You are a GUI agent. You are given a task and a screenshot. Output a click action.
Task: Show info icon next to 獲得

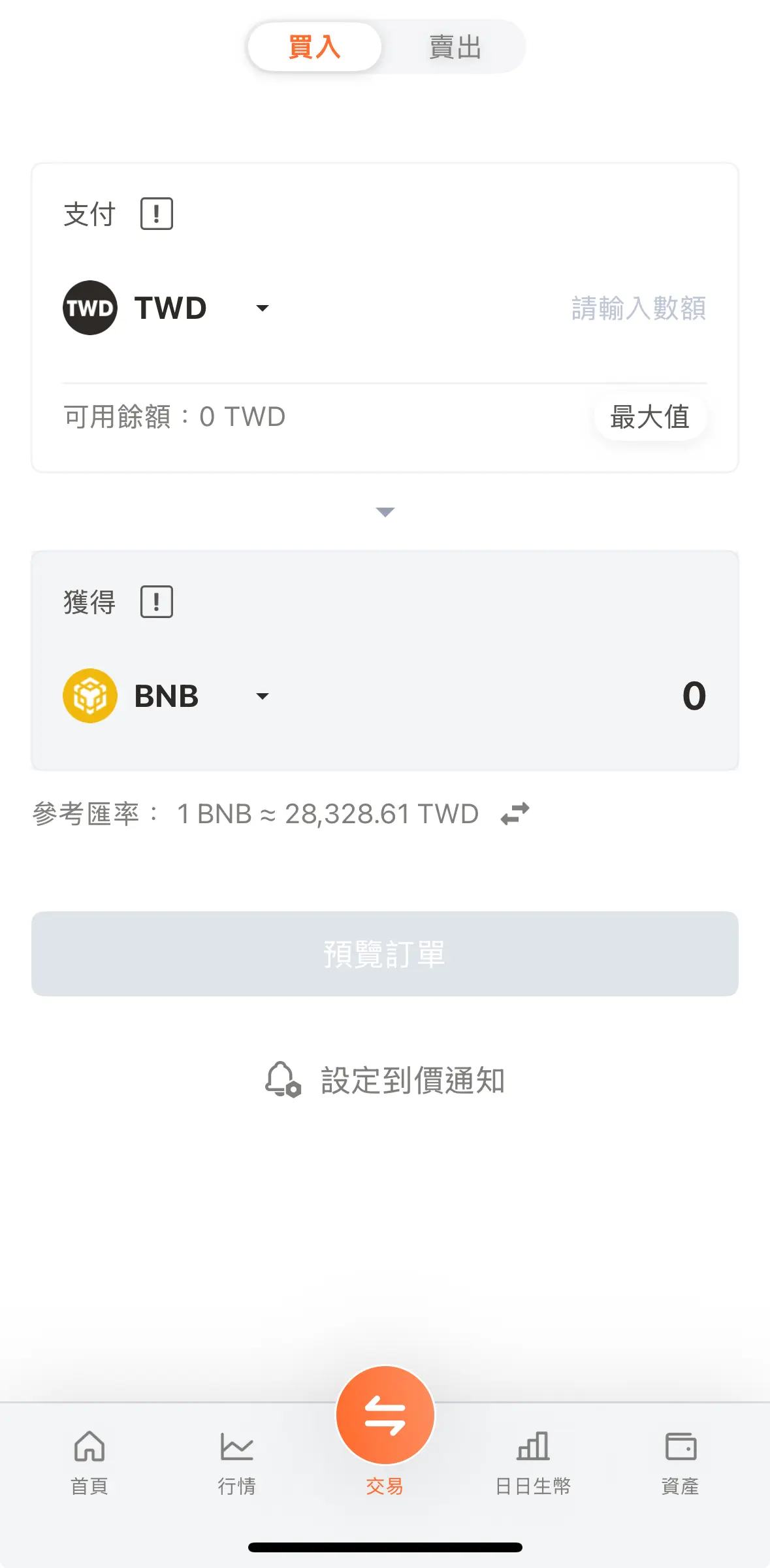tap(157, 602)
